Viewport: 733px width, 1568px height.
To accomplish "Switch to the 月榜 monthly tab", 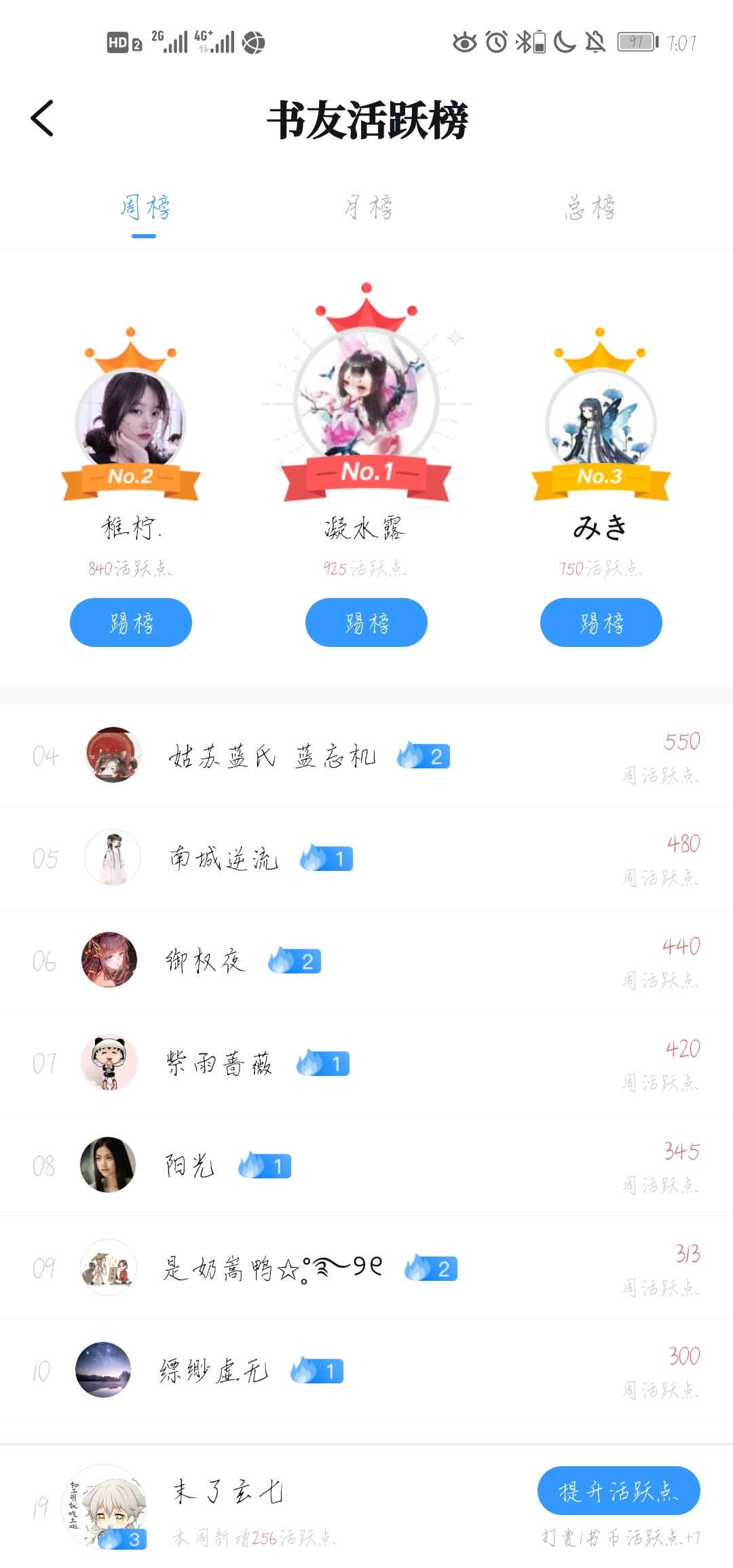I will tap(367, 208).
